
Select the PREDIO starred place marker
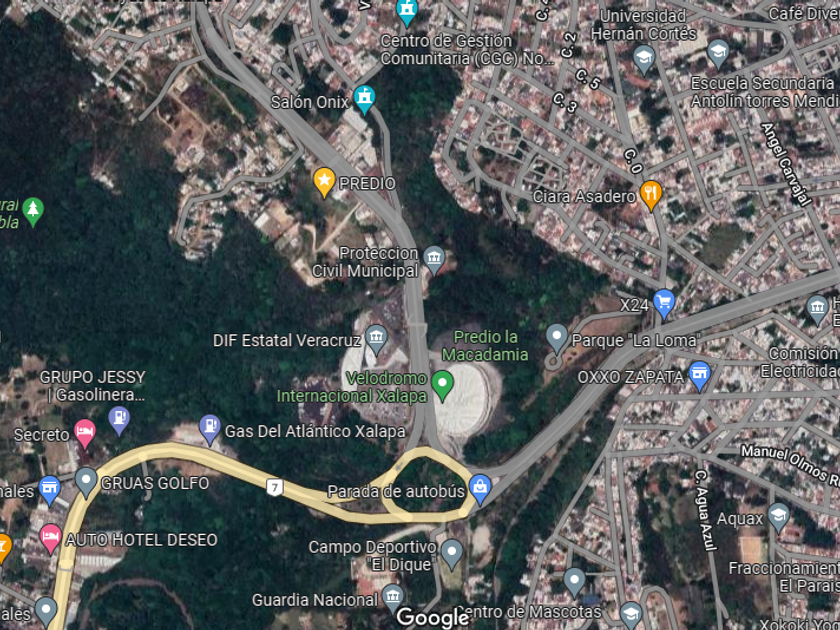tap(324, 182)
